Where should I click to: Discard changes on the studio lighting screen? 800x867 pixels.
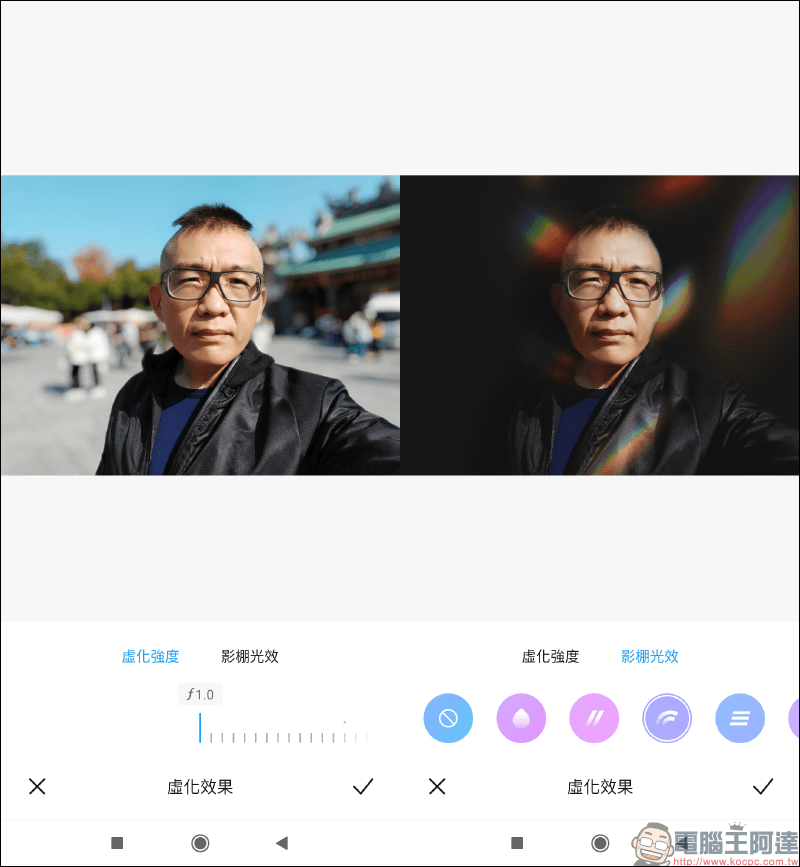437,786
